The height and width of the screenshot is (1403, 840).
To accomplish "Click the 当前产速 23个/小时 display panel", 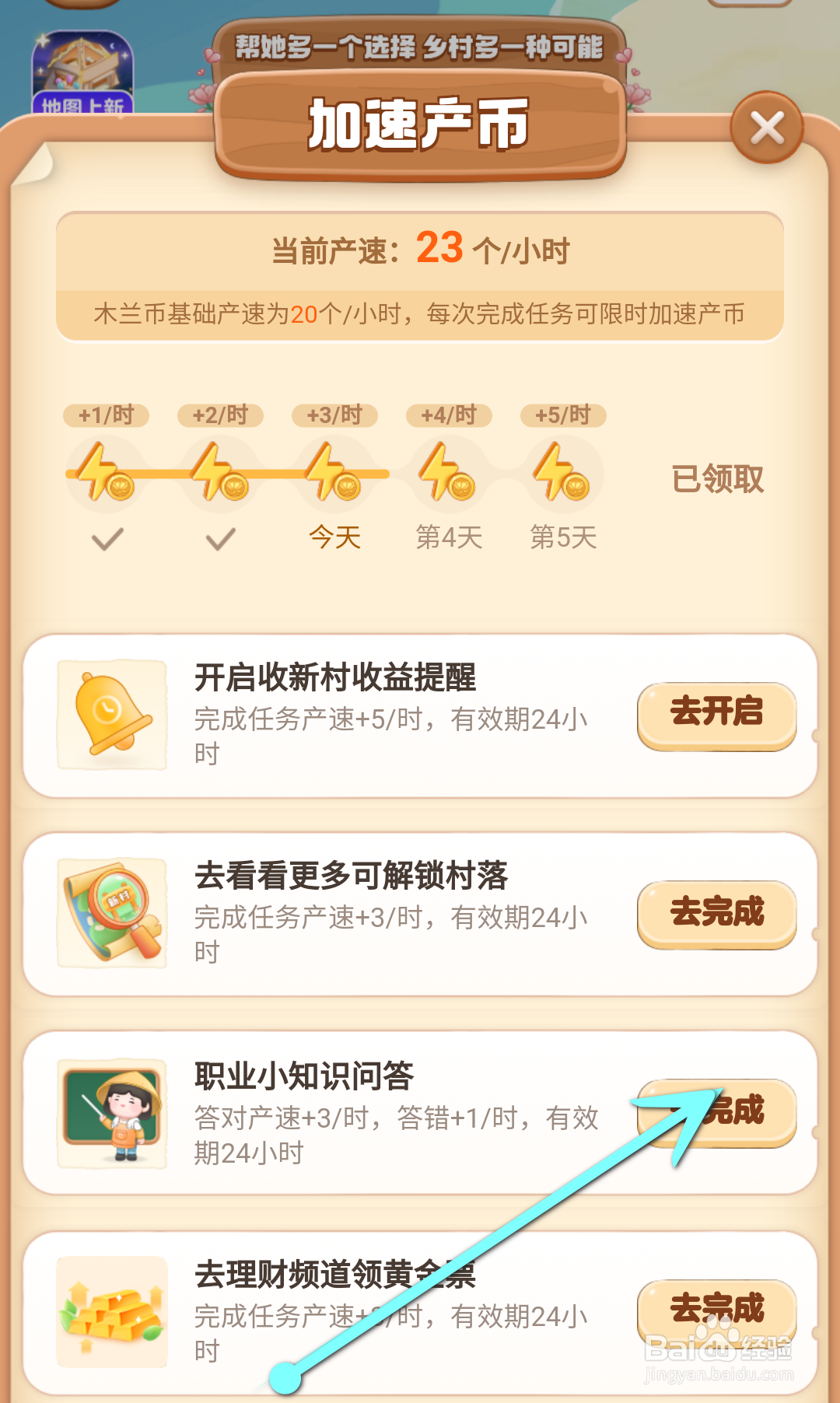I will click(420, 249).
